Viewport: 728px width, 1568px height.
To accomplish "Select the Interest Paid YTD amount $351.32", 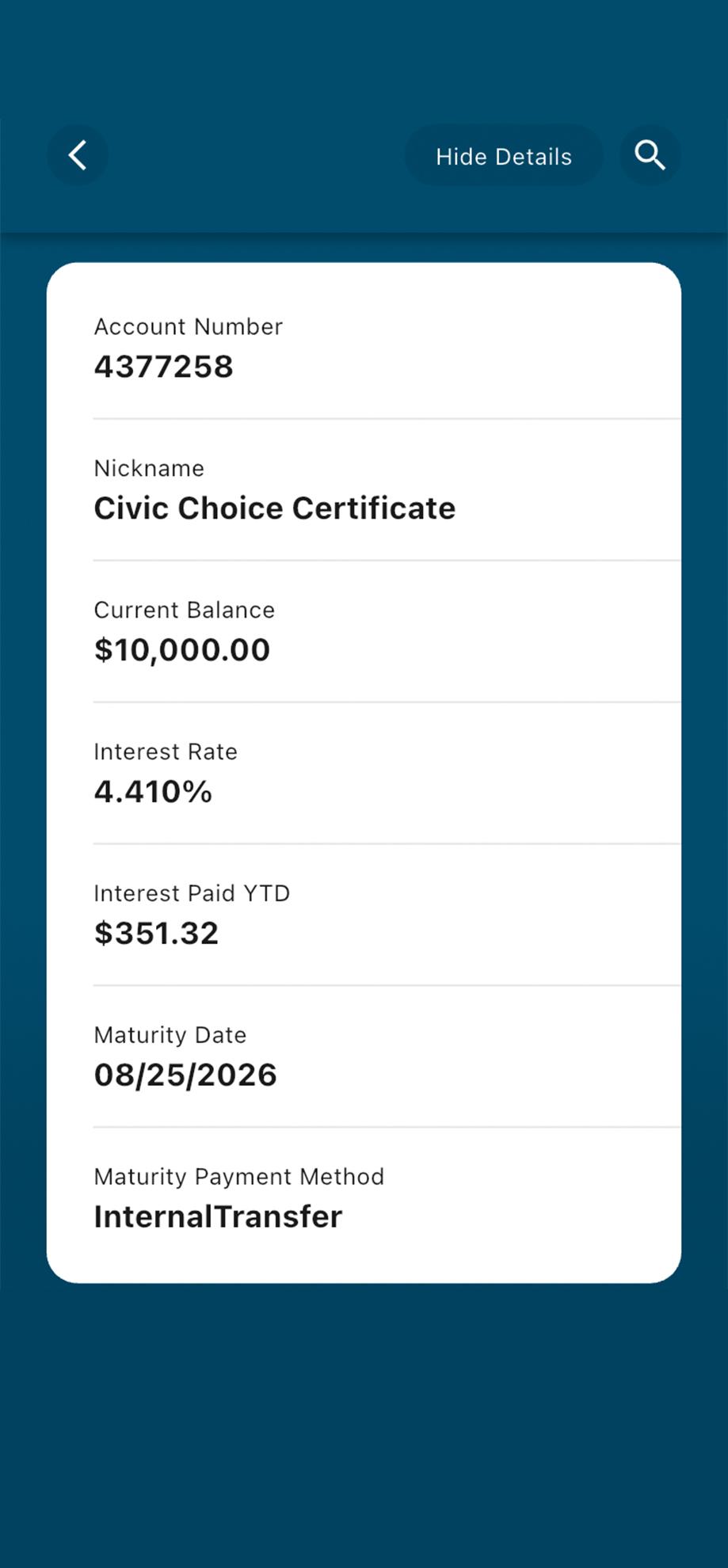I will 156,933.
